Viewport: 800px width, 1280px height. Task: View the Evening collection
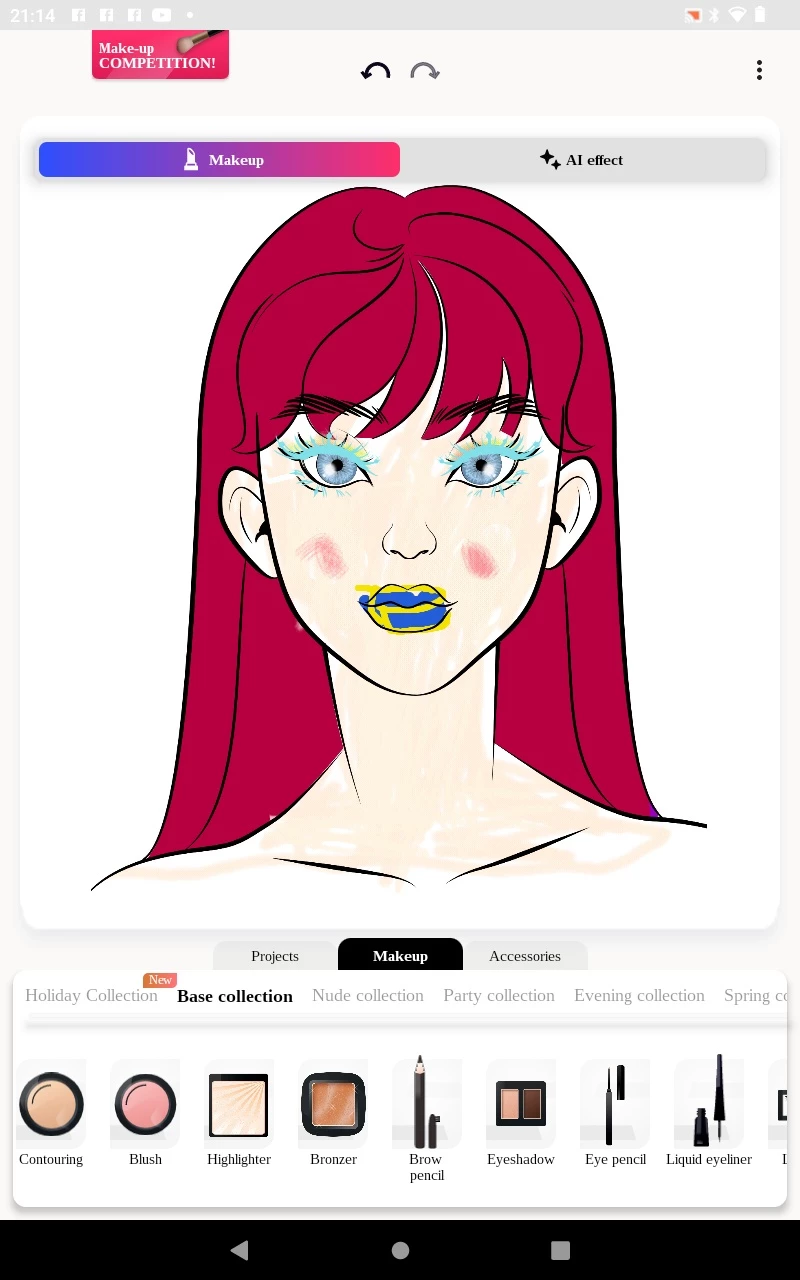(639, 996)
